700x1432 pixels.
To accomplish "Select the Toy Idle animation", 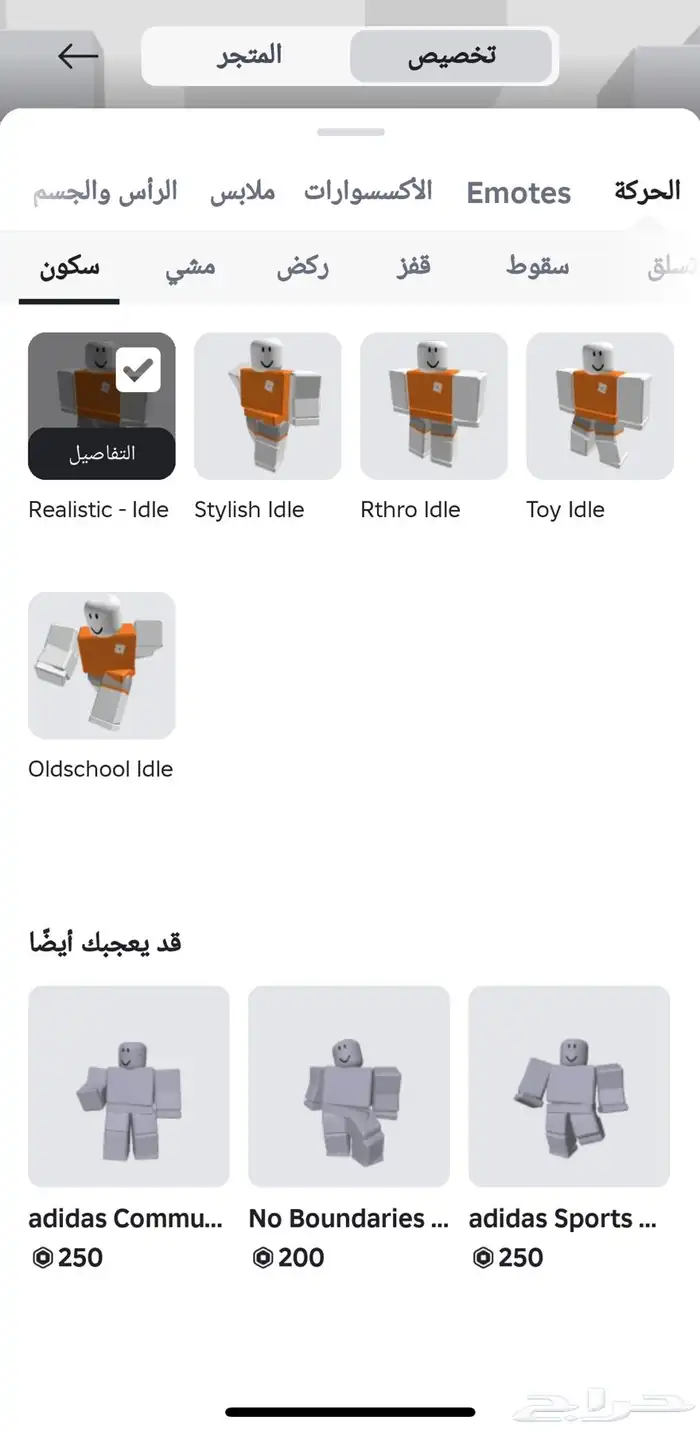I will [599, 406].
